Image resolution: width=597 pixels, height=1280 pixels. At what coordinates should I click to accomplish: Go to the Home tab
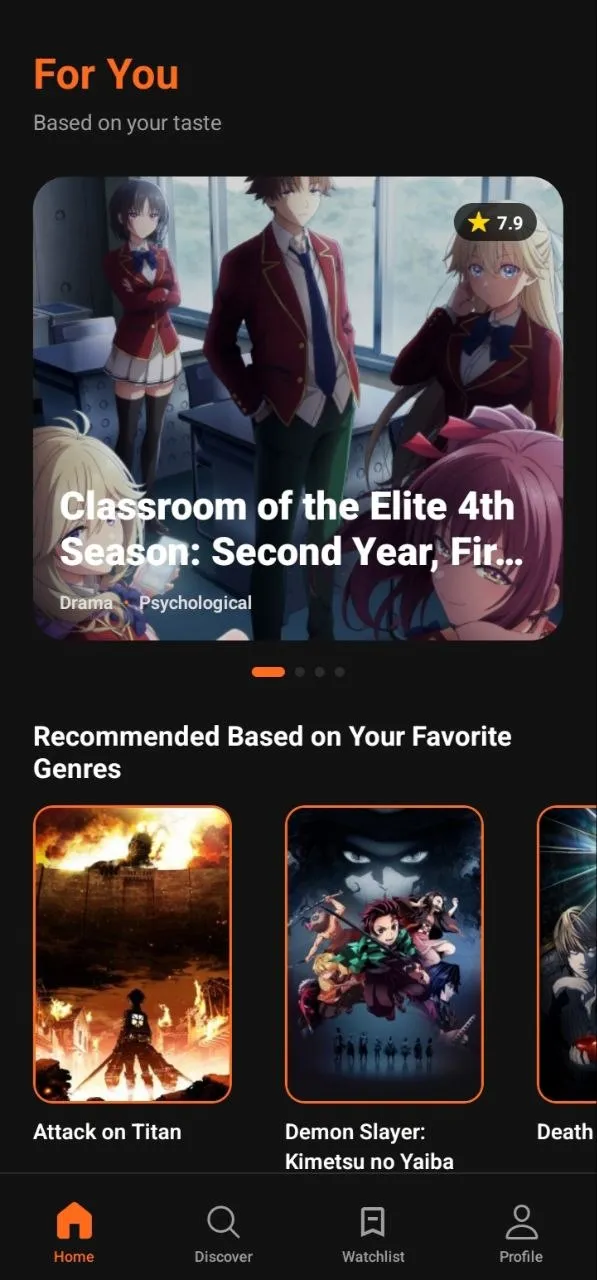coord(74,1233)
